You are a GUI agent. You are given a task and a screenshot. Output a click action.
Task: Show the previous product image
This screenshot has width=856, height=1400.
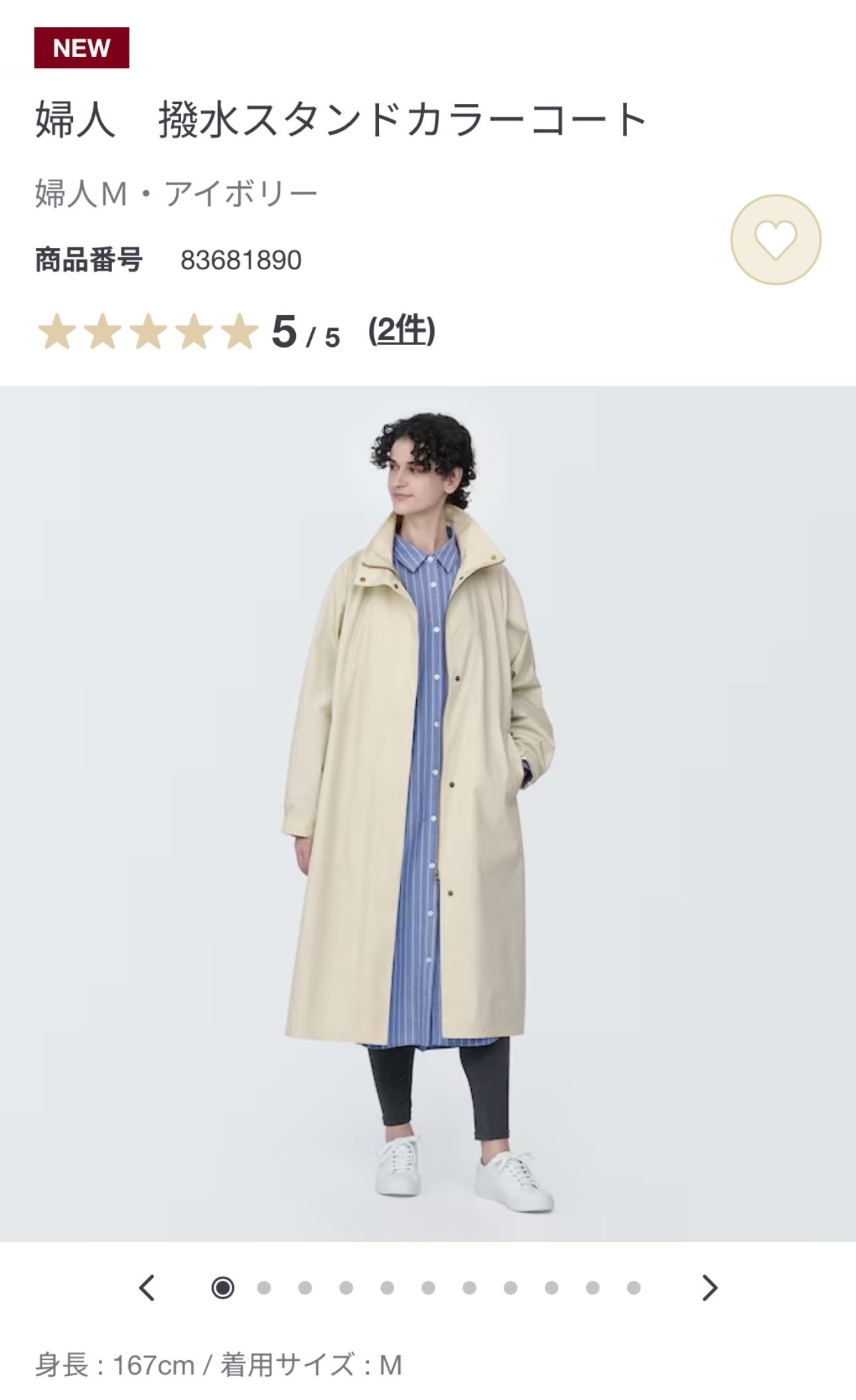tap(147, 1288)
